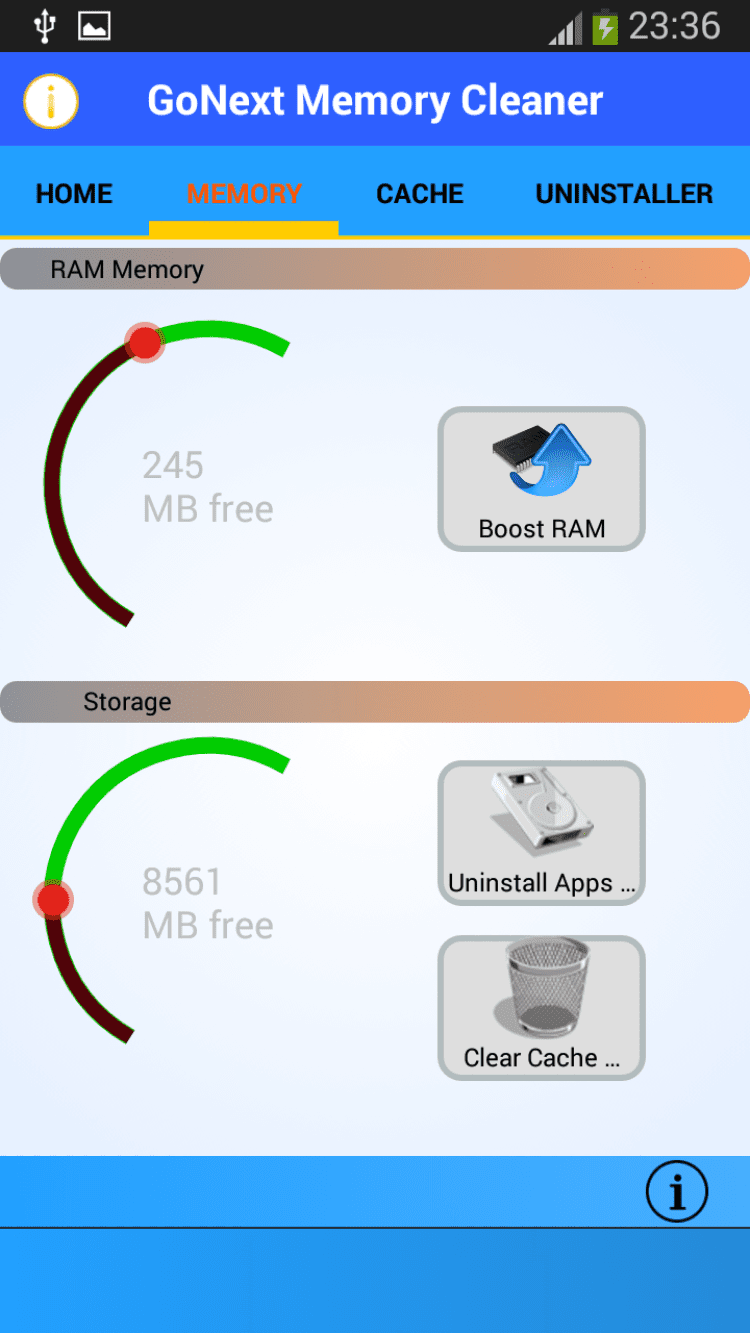Select the MEMORY tab
Viewport: 750px width, 1333px height.
pos(244,193)
